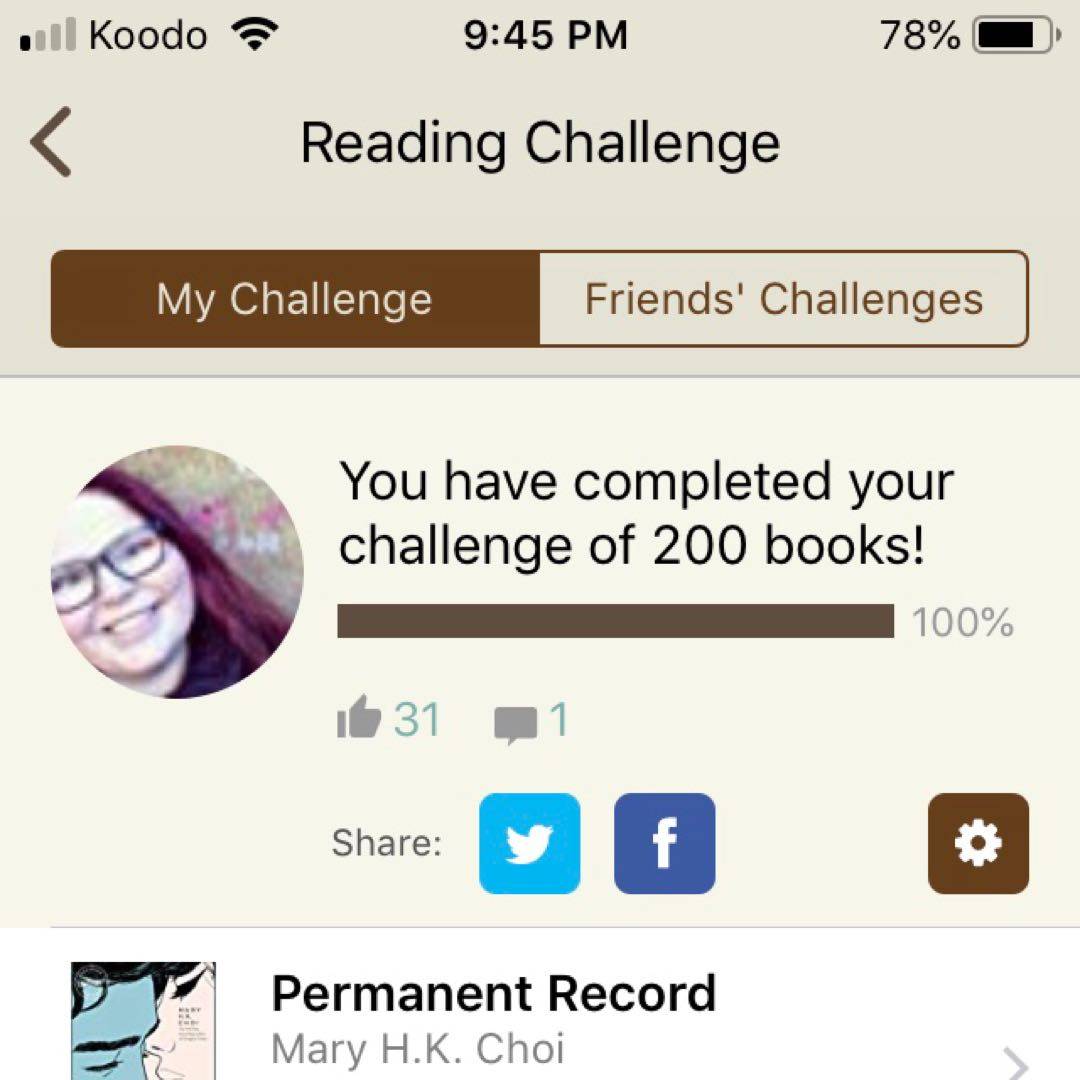Share the challenge on Twitter
Image resolution: width=1080 pixels, height=1080 pixels.
(x=529, y=843)
